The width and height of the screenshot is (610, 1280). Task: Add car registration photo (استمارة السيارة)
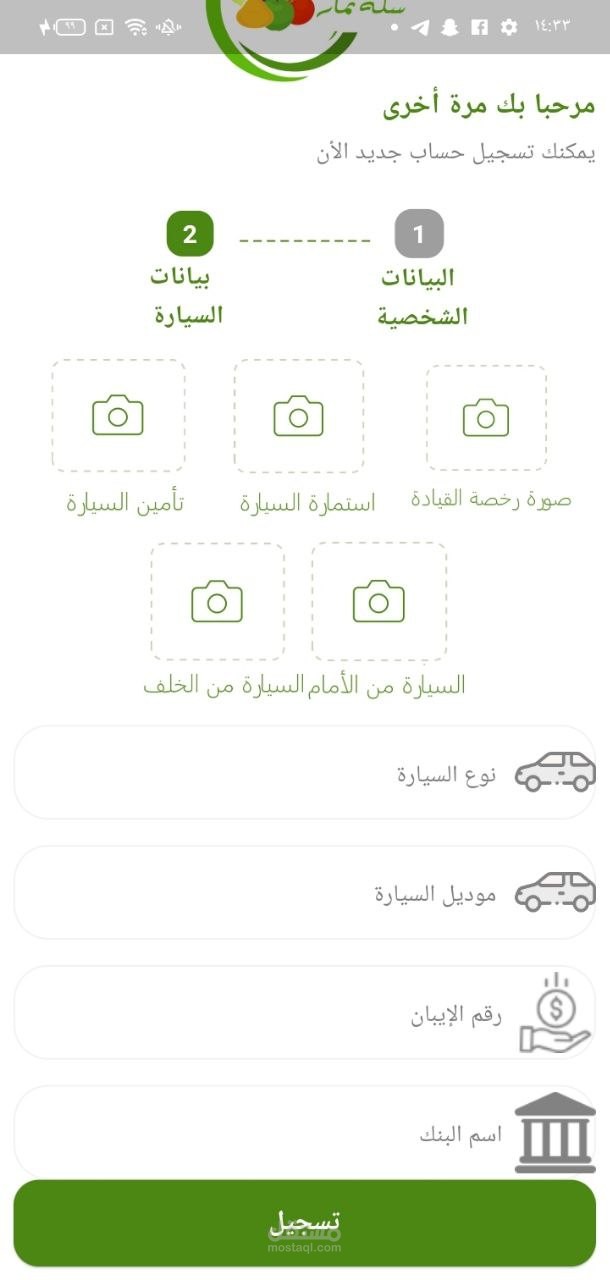coord(298,416)
